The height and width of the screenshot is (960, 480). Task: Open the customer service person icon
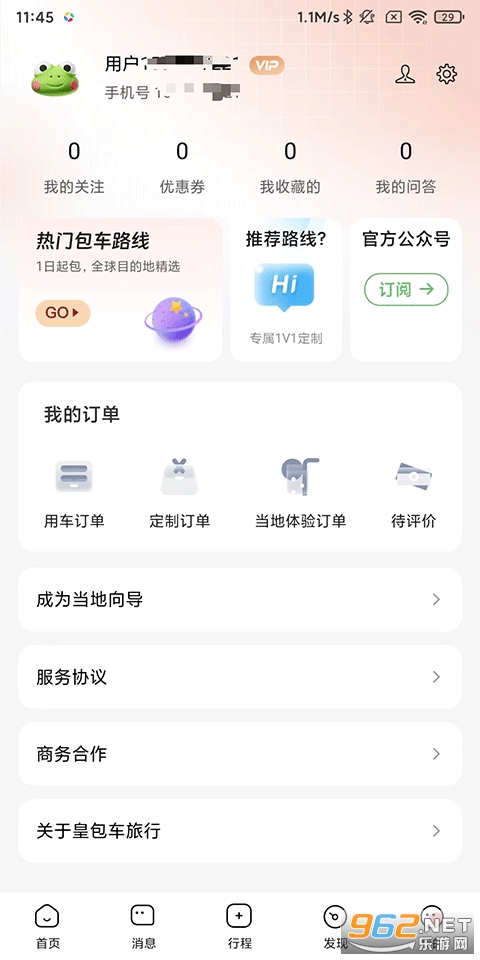click(405, 74)
